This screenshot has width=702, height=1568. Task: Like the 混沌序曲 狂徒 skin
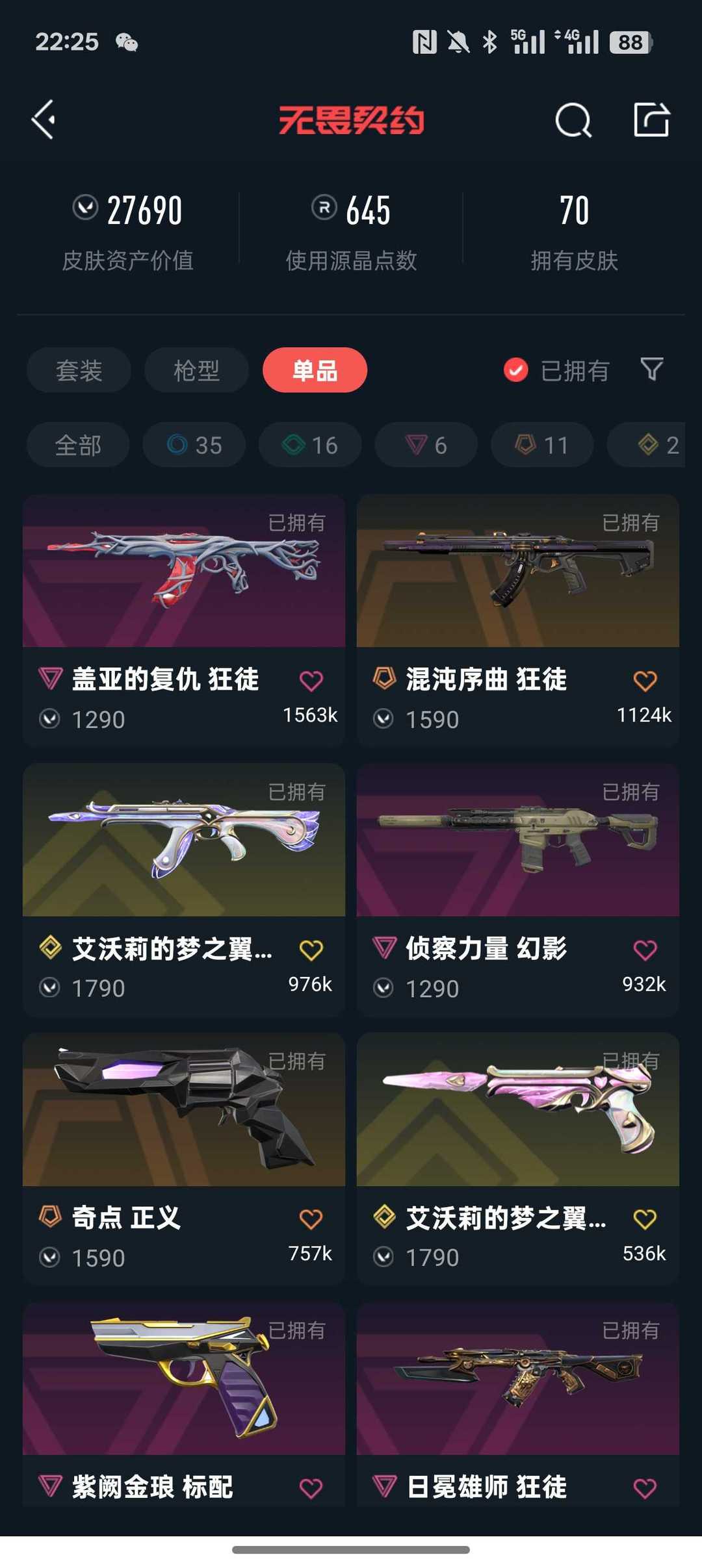[645, 680]
